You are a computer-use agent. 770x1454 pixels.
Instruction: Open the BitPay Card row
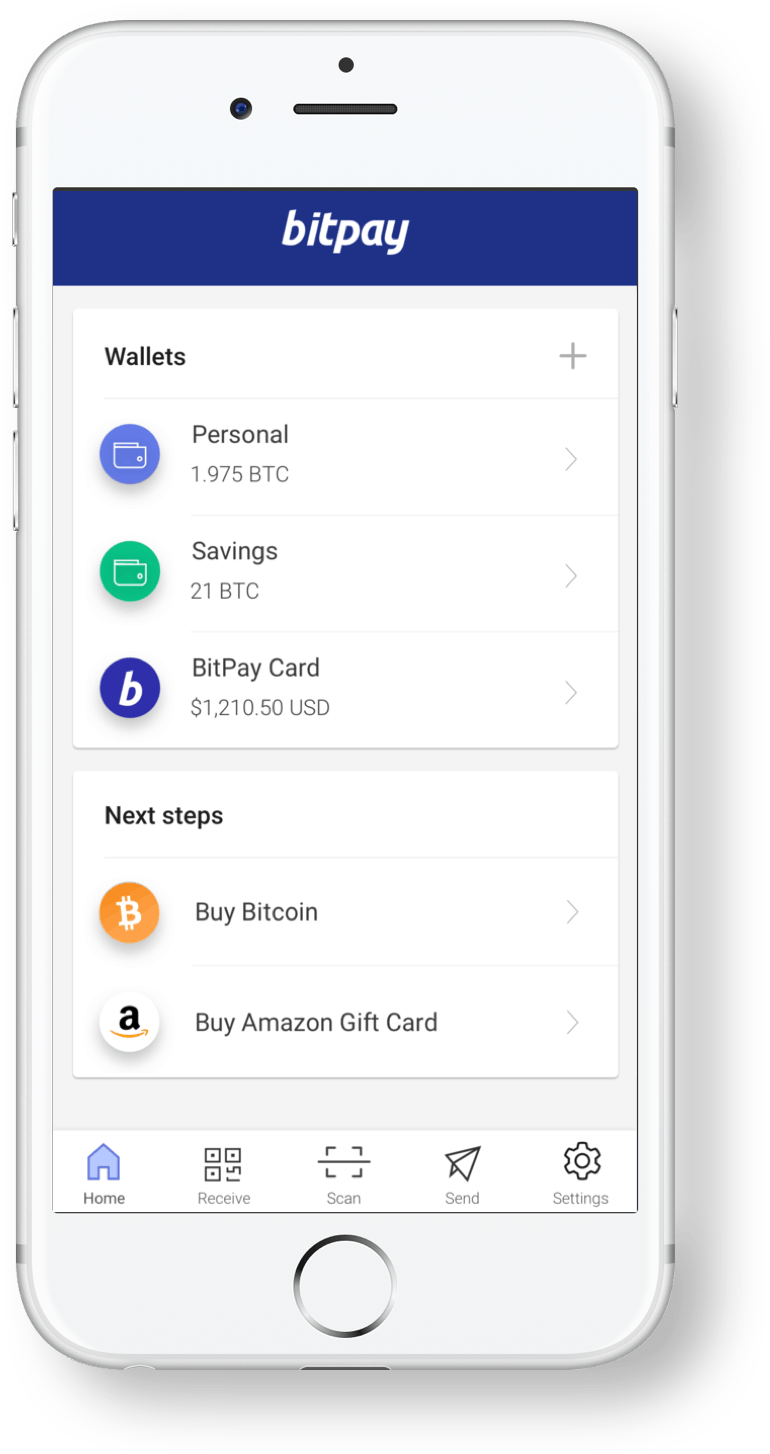345,690
